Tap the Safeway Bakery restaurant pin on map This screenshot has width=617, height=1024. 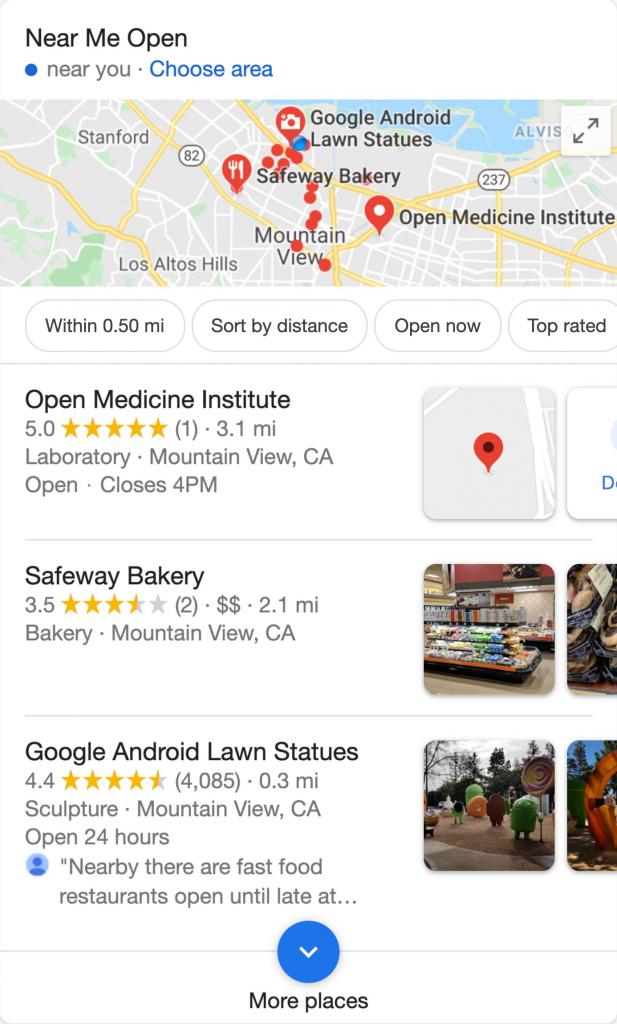[236, 172]
